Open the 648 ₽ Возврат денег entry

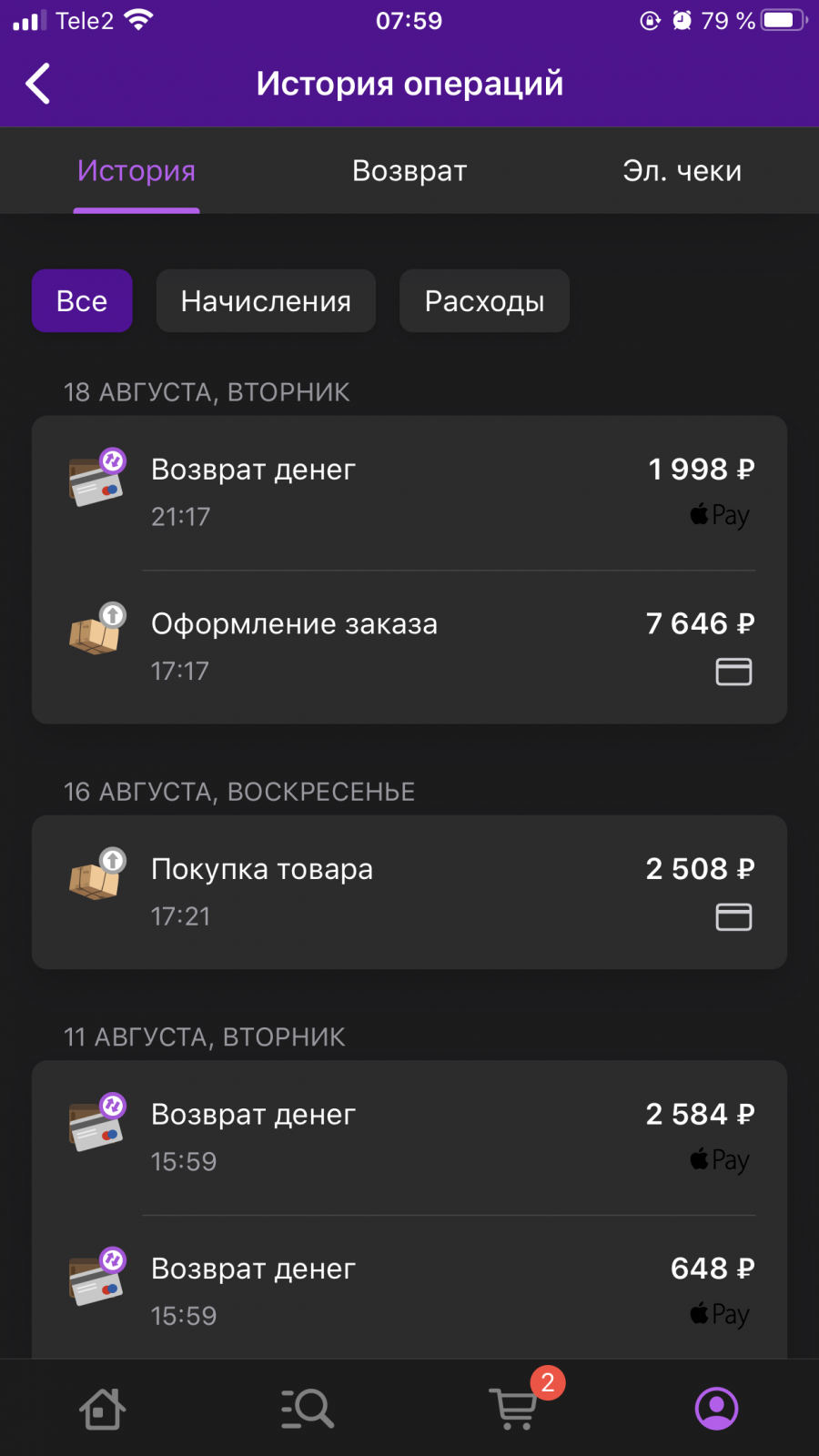[409, 1290]
